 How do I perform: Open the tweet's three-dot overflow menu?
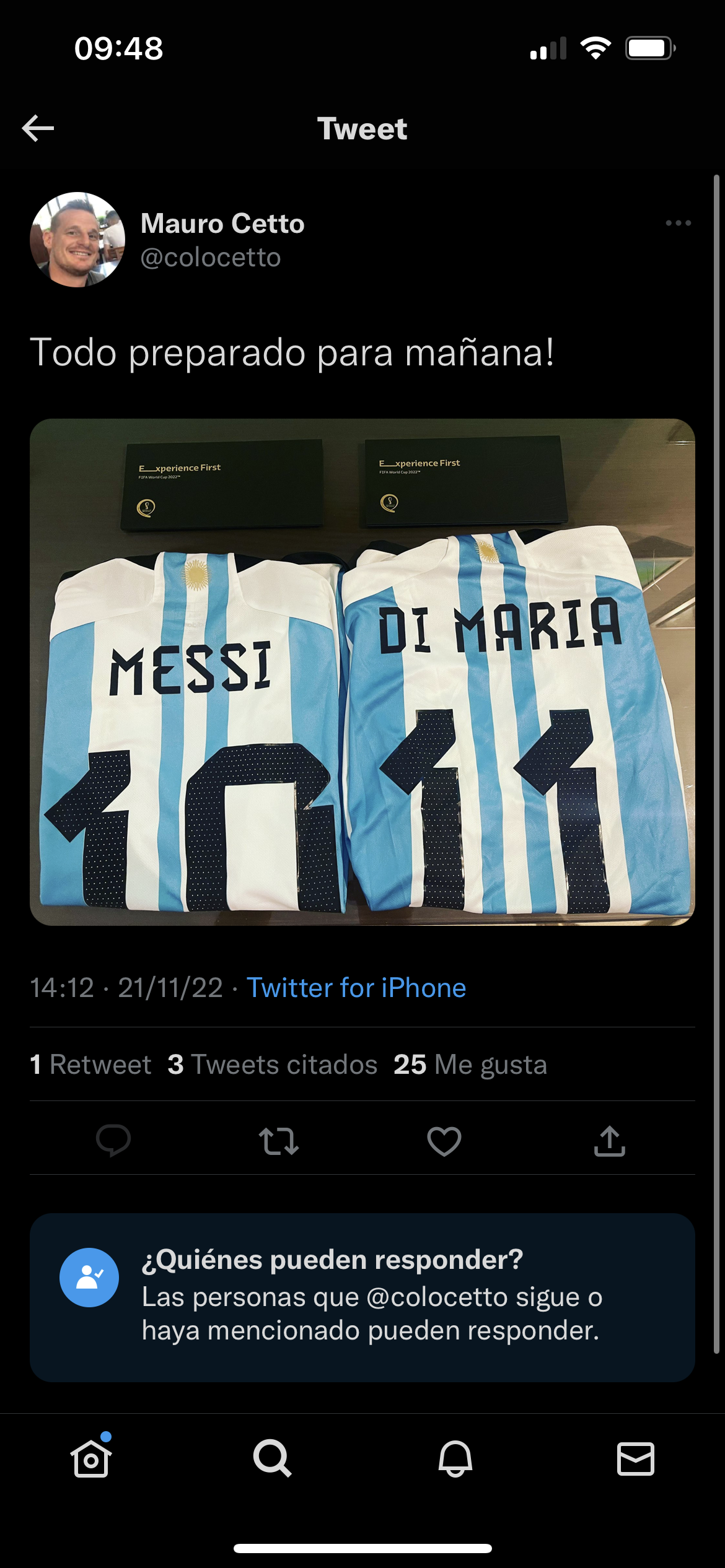(x=678, y=223)
